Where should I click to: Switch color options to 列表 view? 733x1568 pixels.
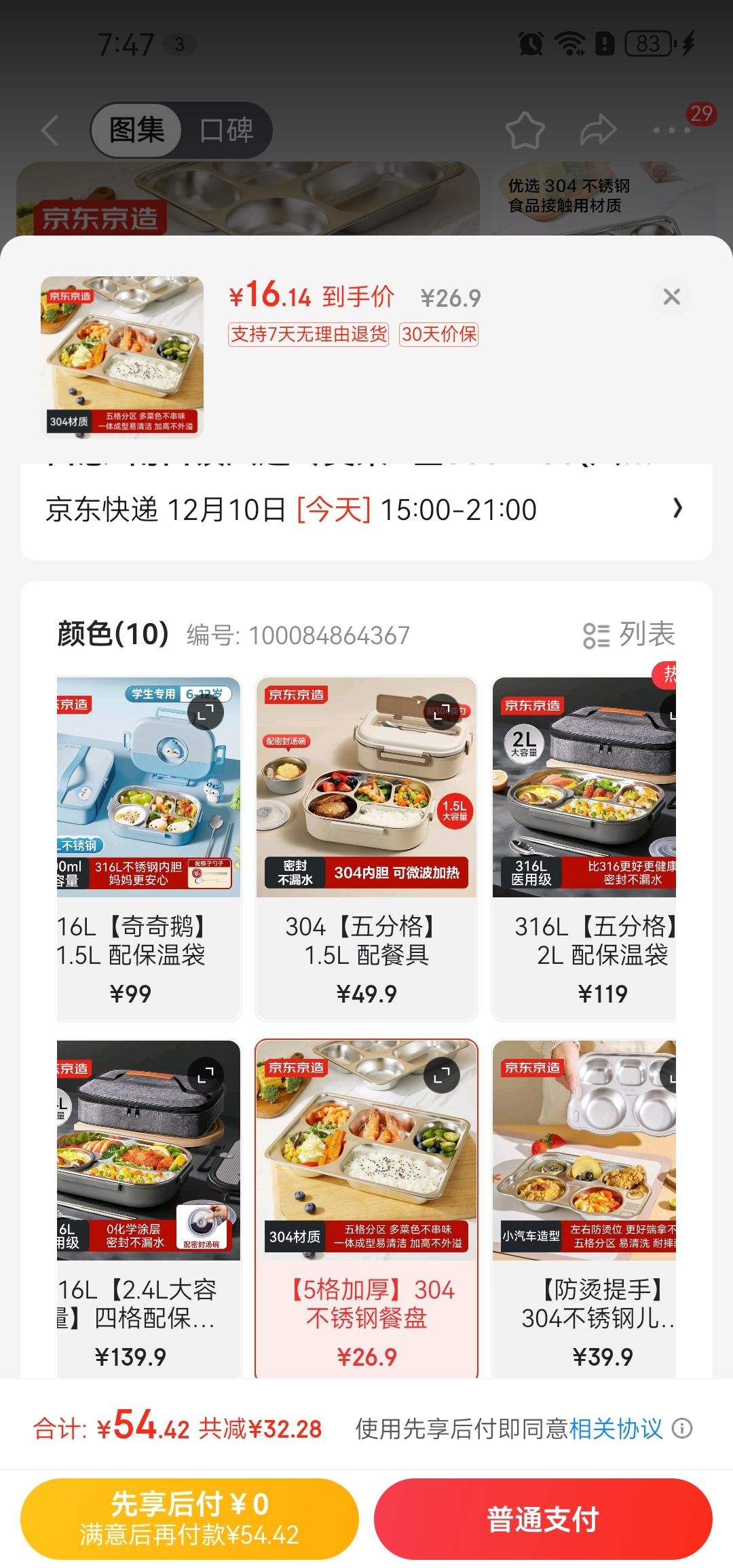click(x=629, y=635)
